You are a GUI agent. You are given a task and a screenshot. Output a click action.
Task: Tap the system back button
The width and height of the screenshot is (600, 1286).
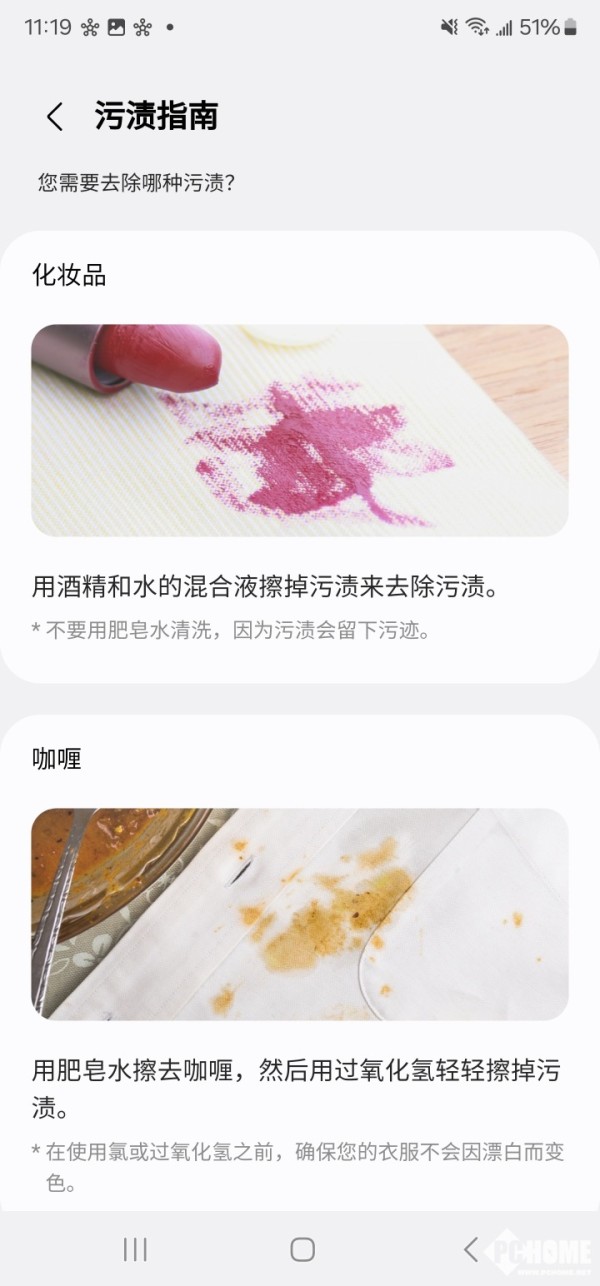point(471,1248)
